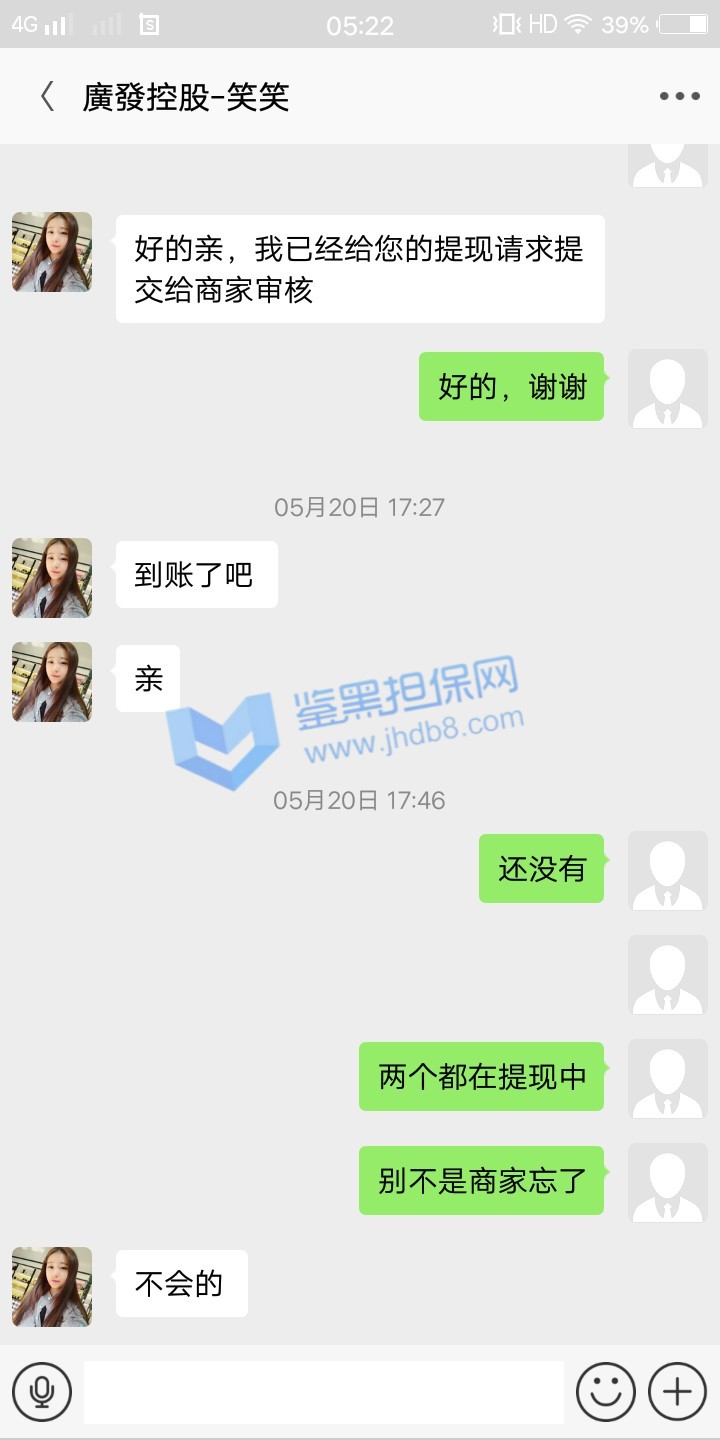Image resolution: width=720 pixels, height=1440 pixels.
Task: Switch to voice message input
Action: point(42,1391)
